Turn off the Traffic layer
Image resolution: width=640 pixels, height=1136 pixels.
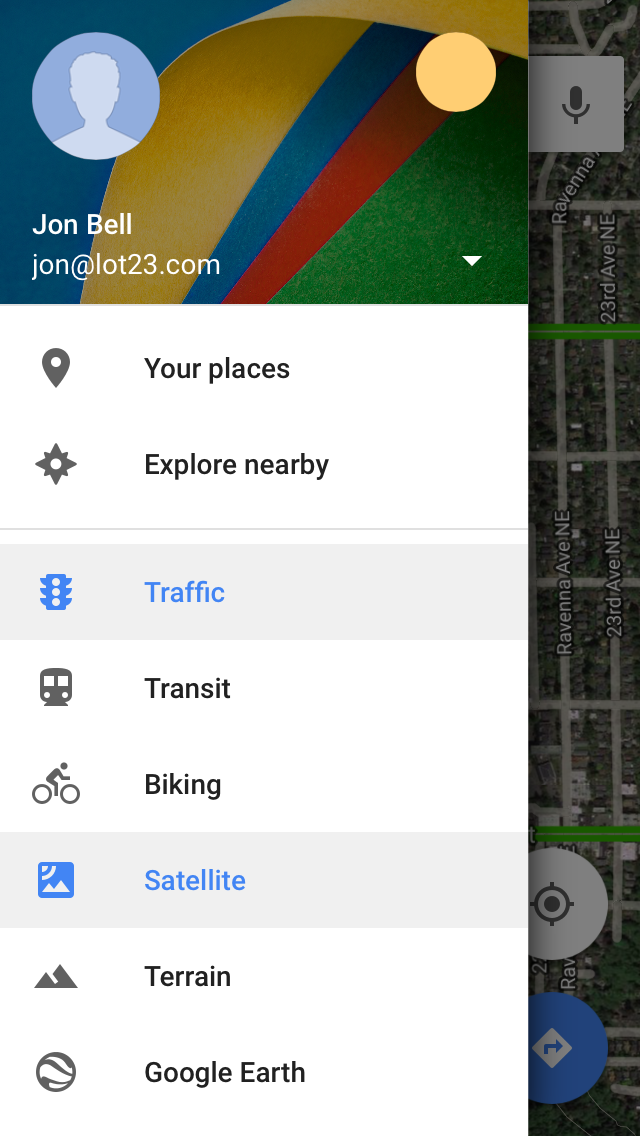tap(185, 592)
